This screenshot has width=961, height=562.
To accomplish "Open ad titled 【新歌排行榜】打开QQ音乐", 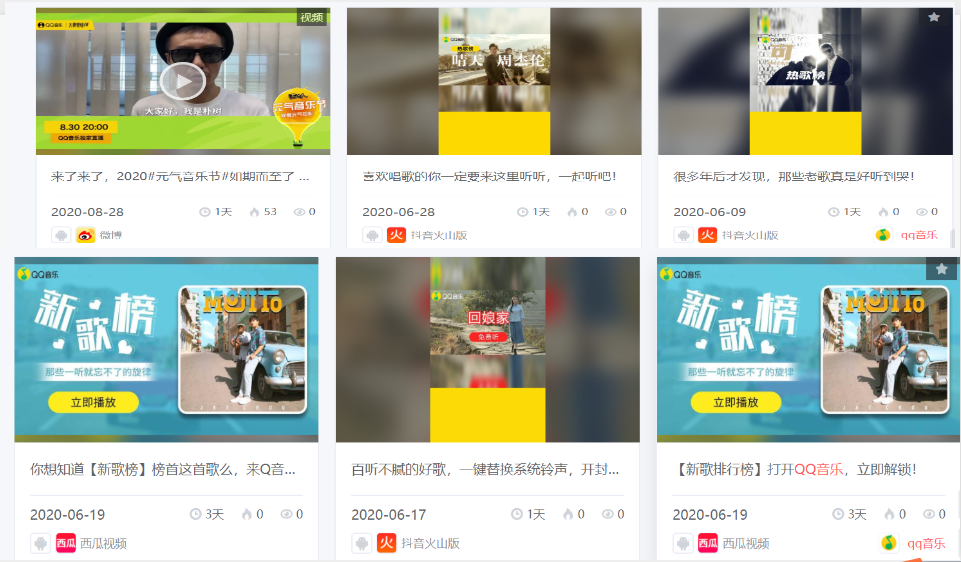I will 796,468.
